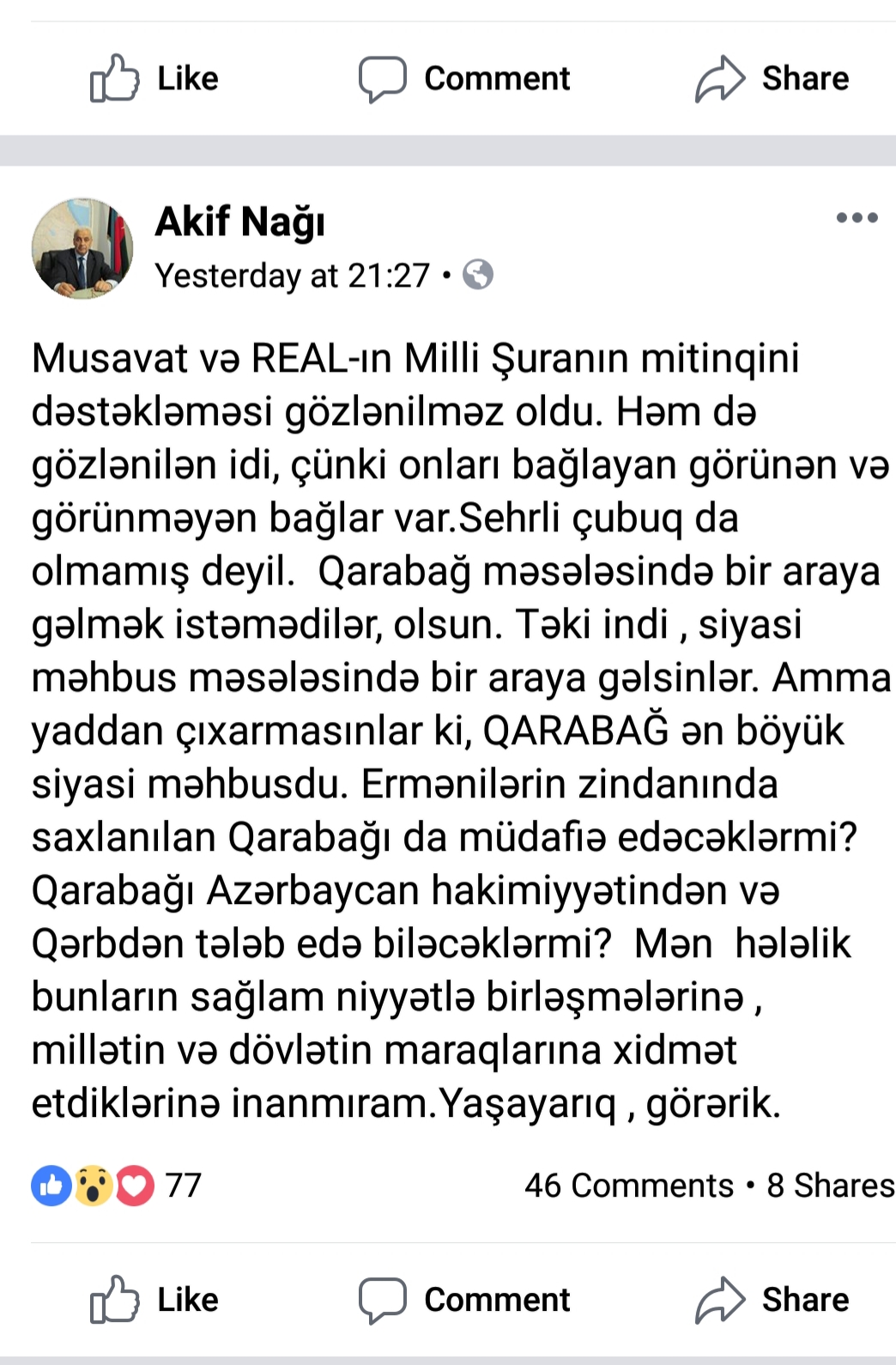Screen dimensions: 896x1365
Task: Like the post above Akif Nağı's post
Action: [154, 78]
